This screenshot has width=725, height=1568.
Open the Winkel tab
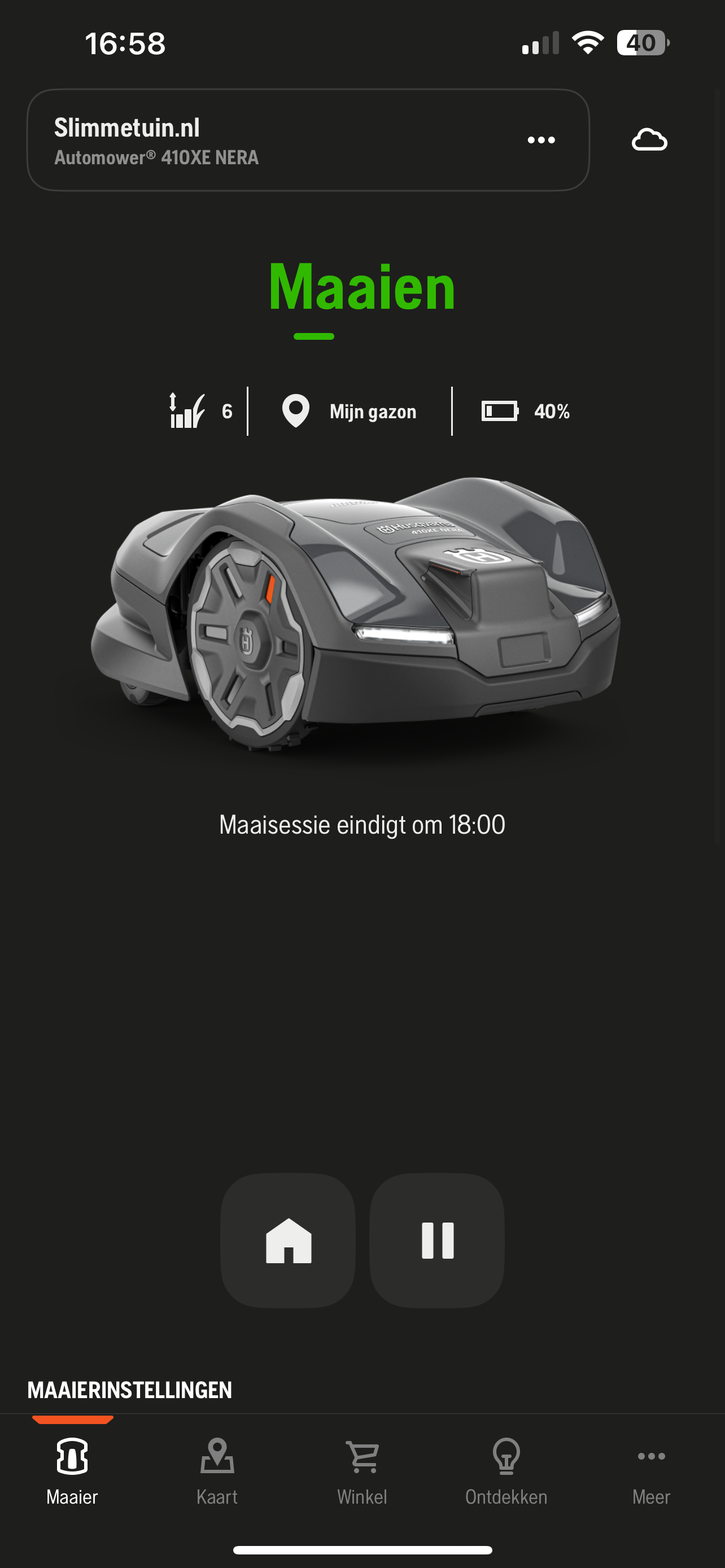362,1471
